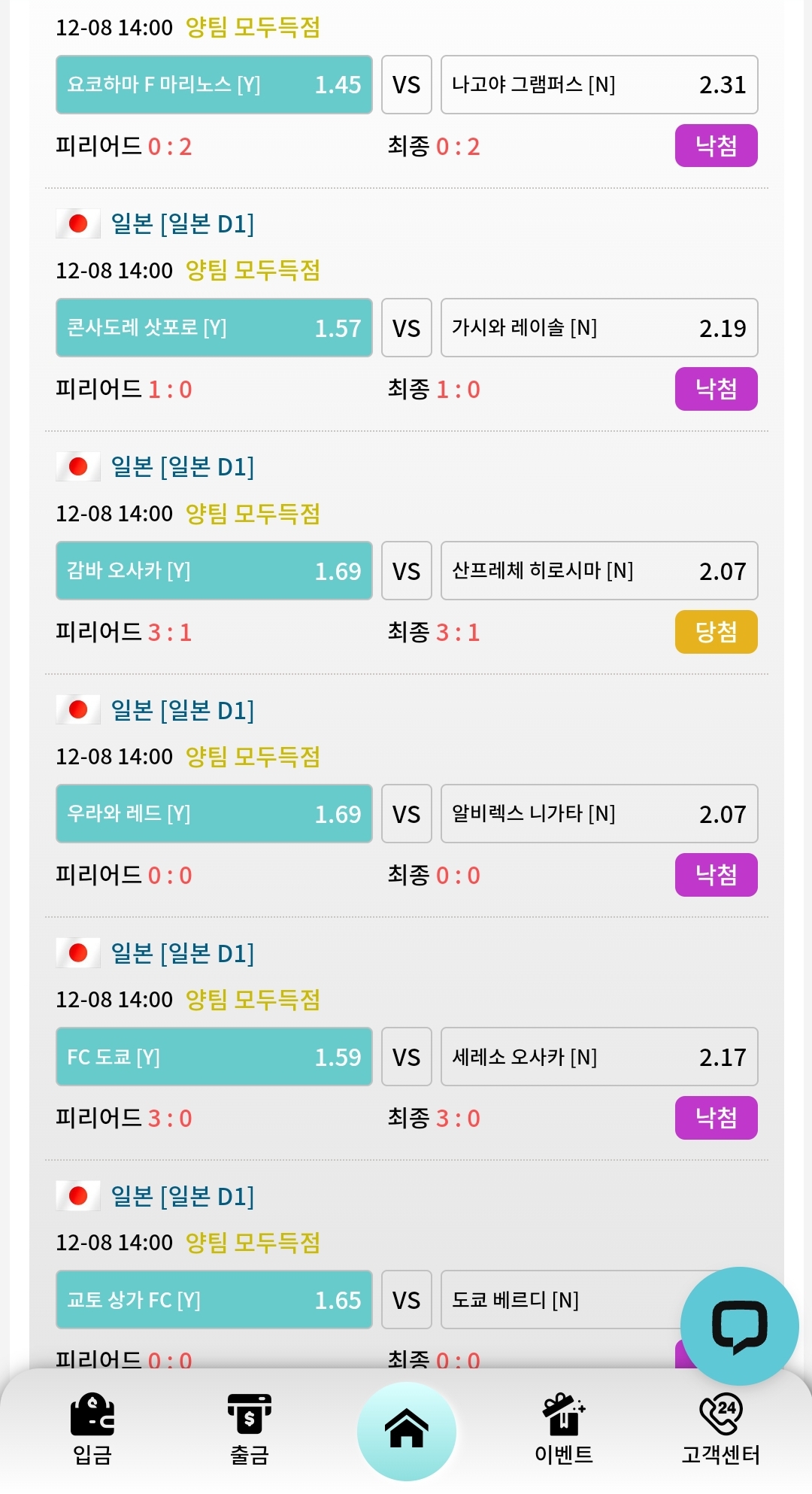Select 콘사도레 삿포로 [Y] odds 1.57
The image size is (812, 1494).
[214, 327]
